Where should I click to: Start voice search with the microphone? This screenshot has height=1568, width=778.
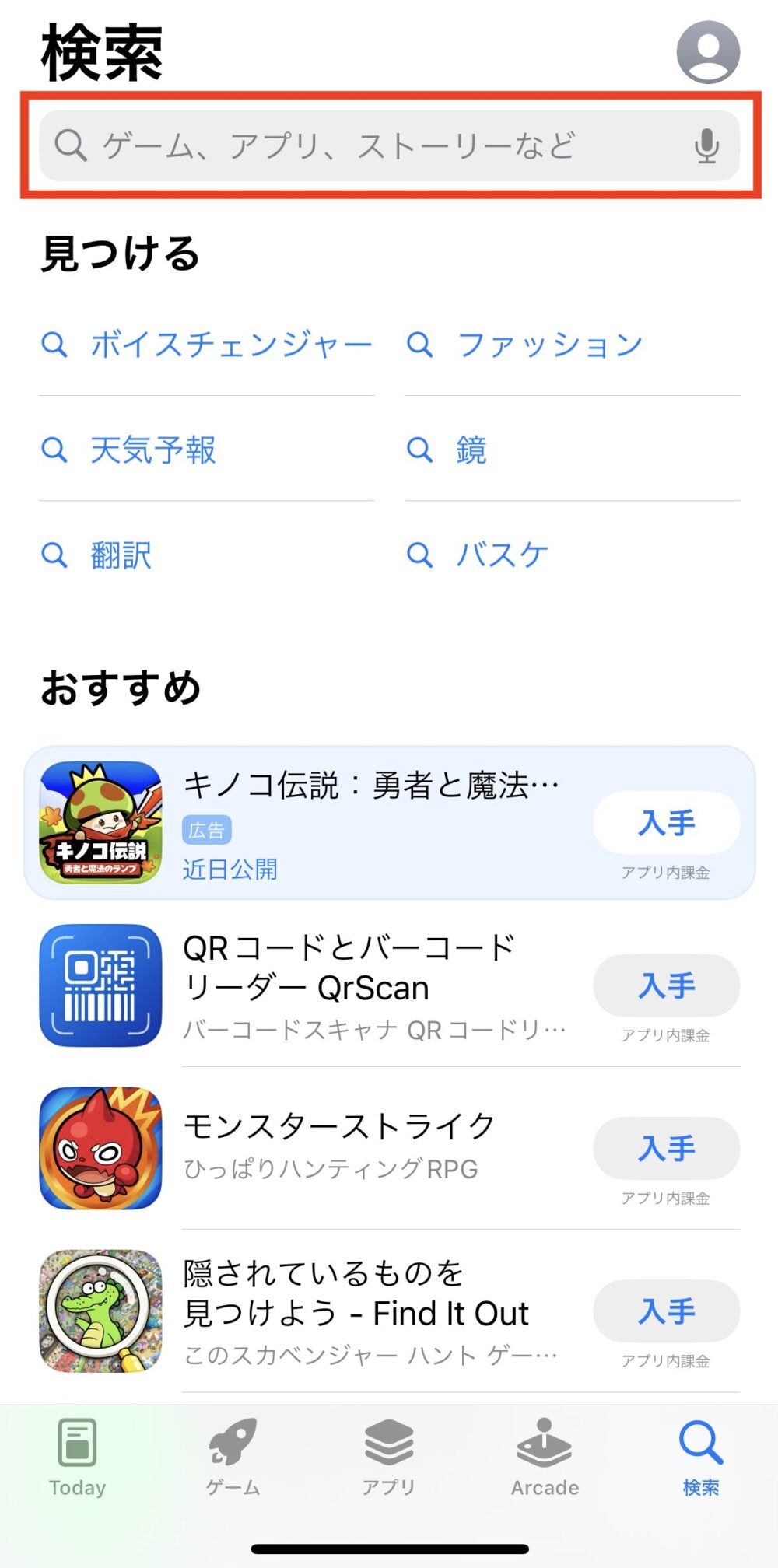pos(706,145)
